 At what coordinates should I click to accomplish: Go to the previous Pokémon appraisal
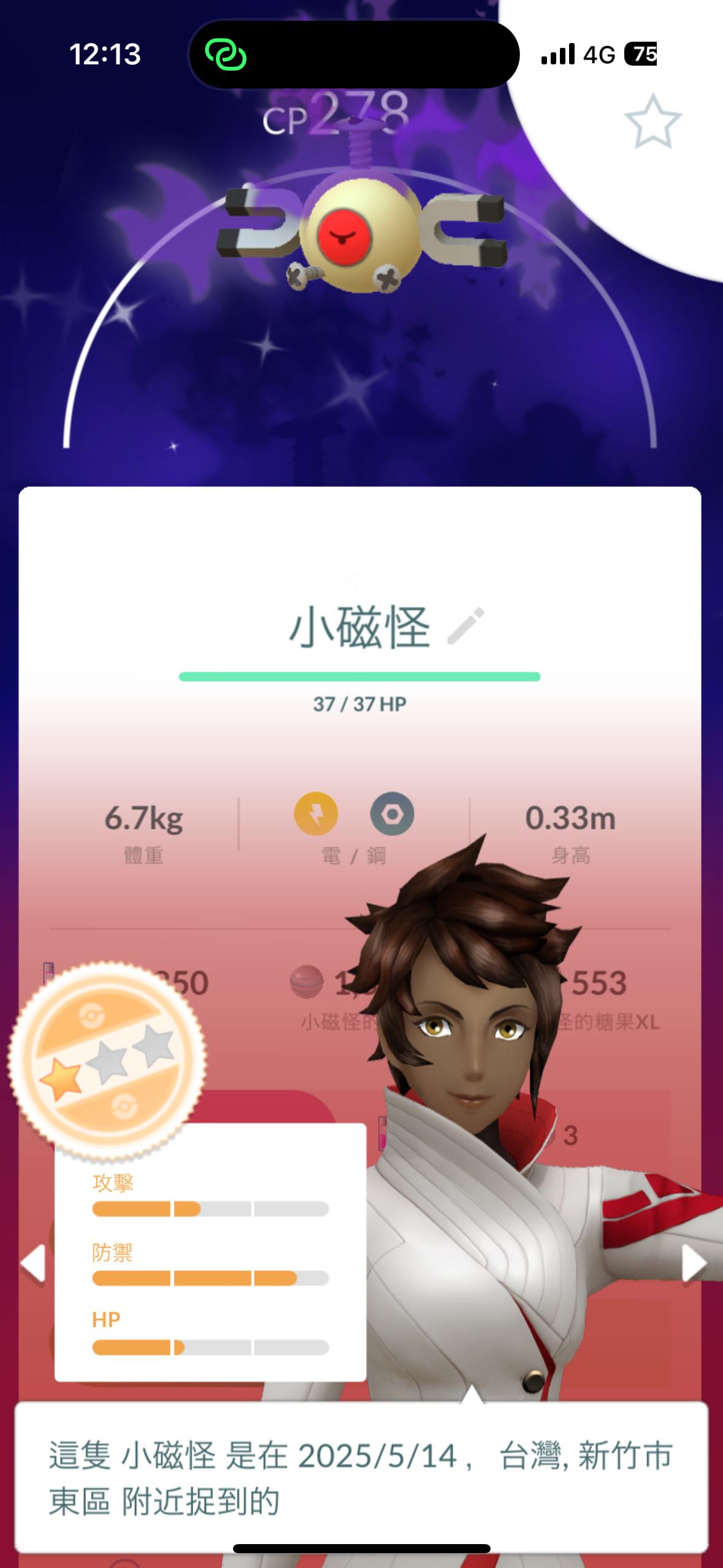[33, 1263]
